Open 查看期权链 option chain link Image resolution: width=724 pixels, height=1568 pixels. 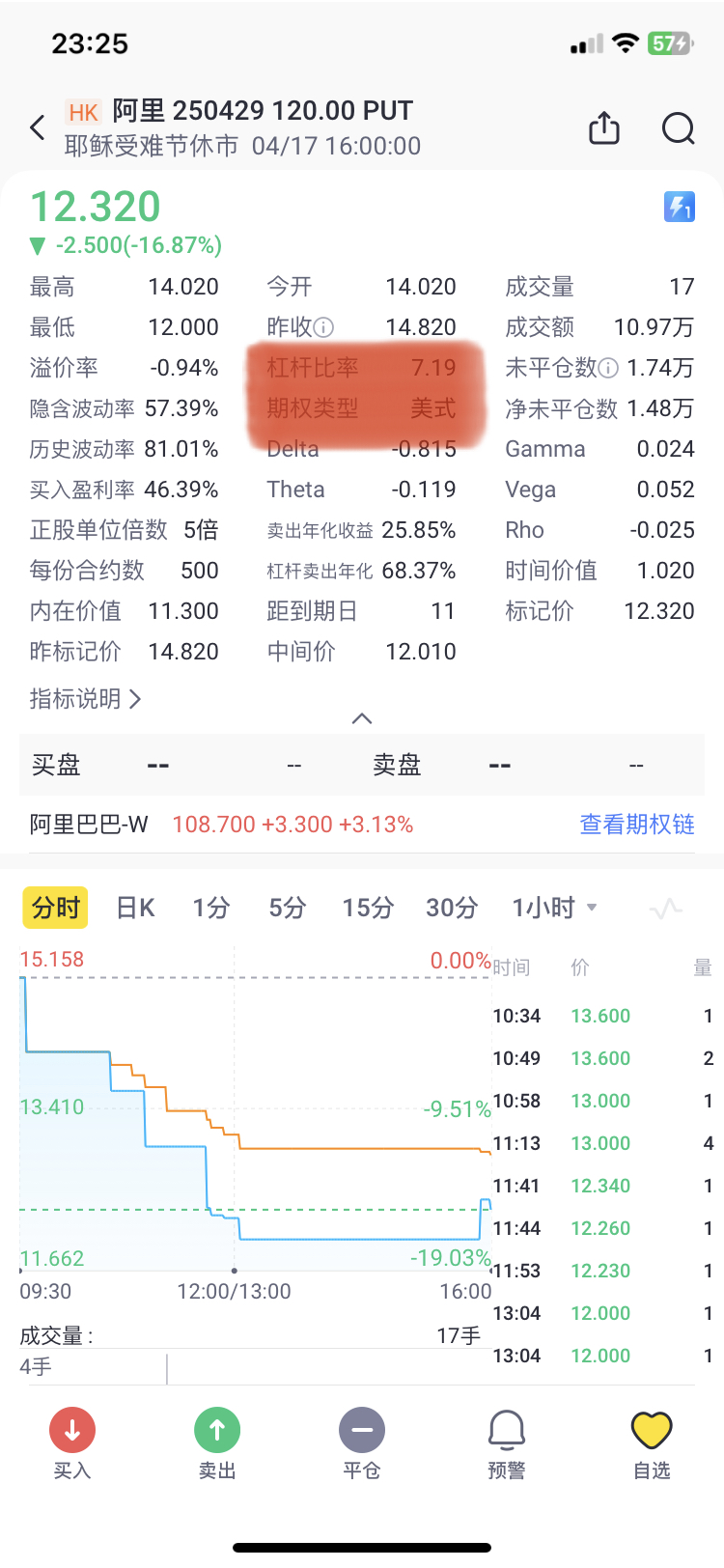click(636, 824)
